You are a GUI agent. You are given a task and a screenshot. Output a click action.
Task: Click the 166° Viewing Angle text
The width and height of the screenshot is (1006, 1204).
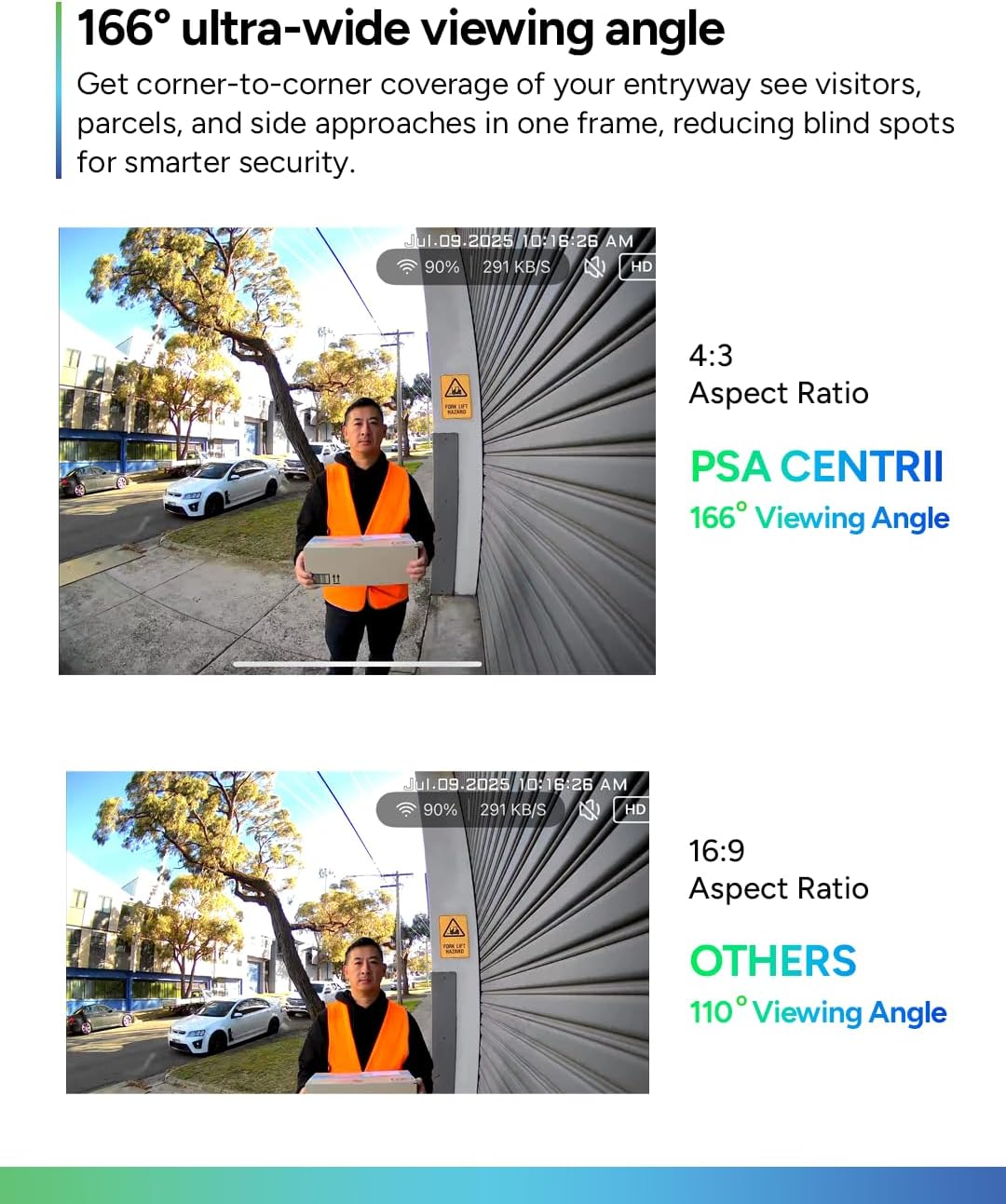tap(819, 518)
